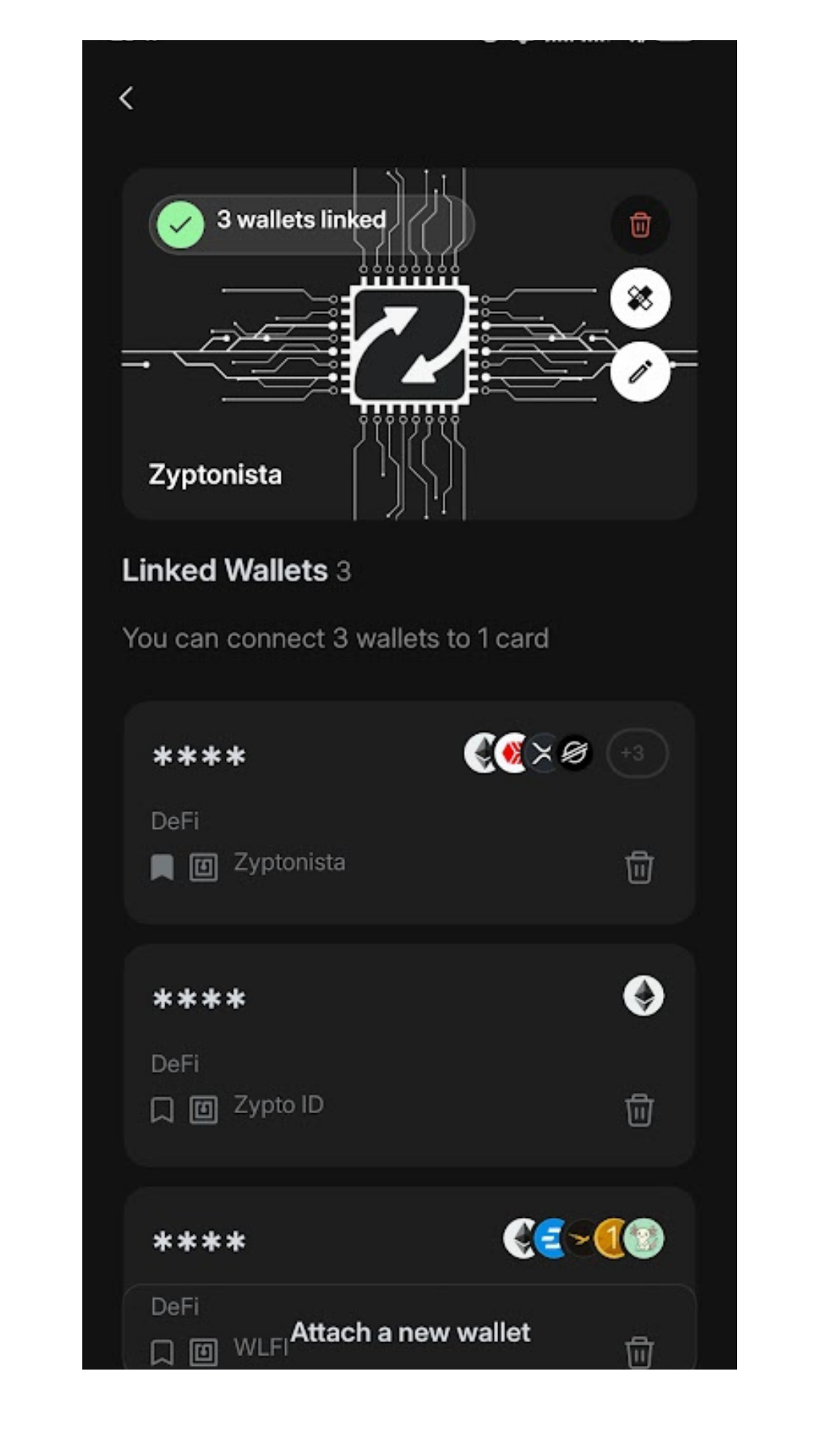Click the Hive icon on Zyptonista wallet row

point(513,752)
